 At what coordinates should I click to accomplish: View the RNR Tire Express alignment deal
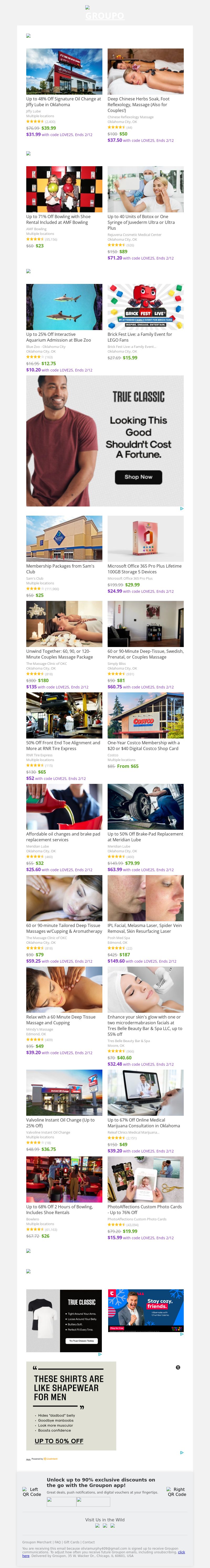click(64, 715)
